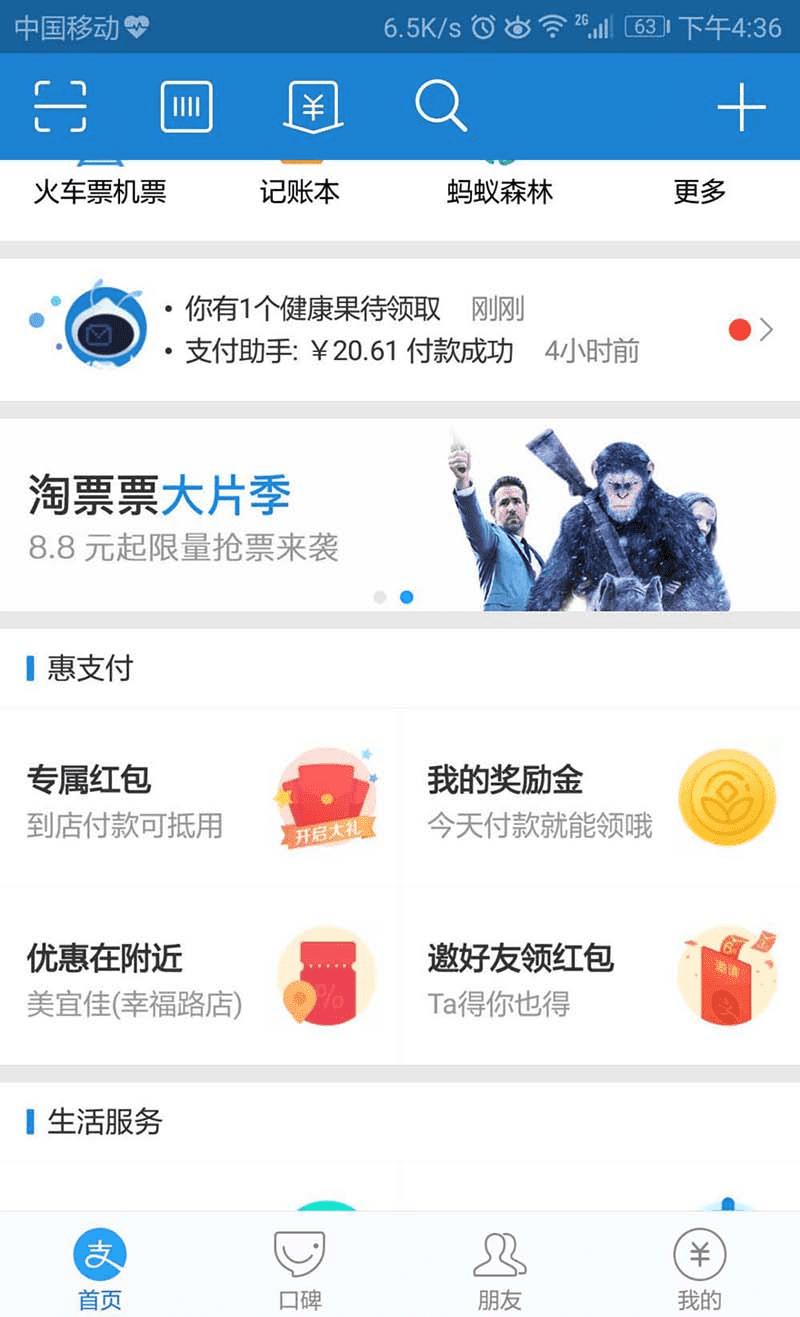Open the plus menu
The width and height of the screenshot is (800, 1317).
pyautogui.click(x=741, y=107)
